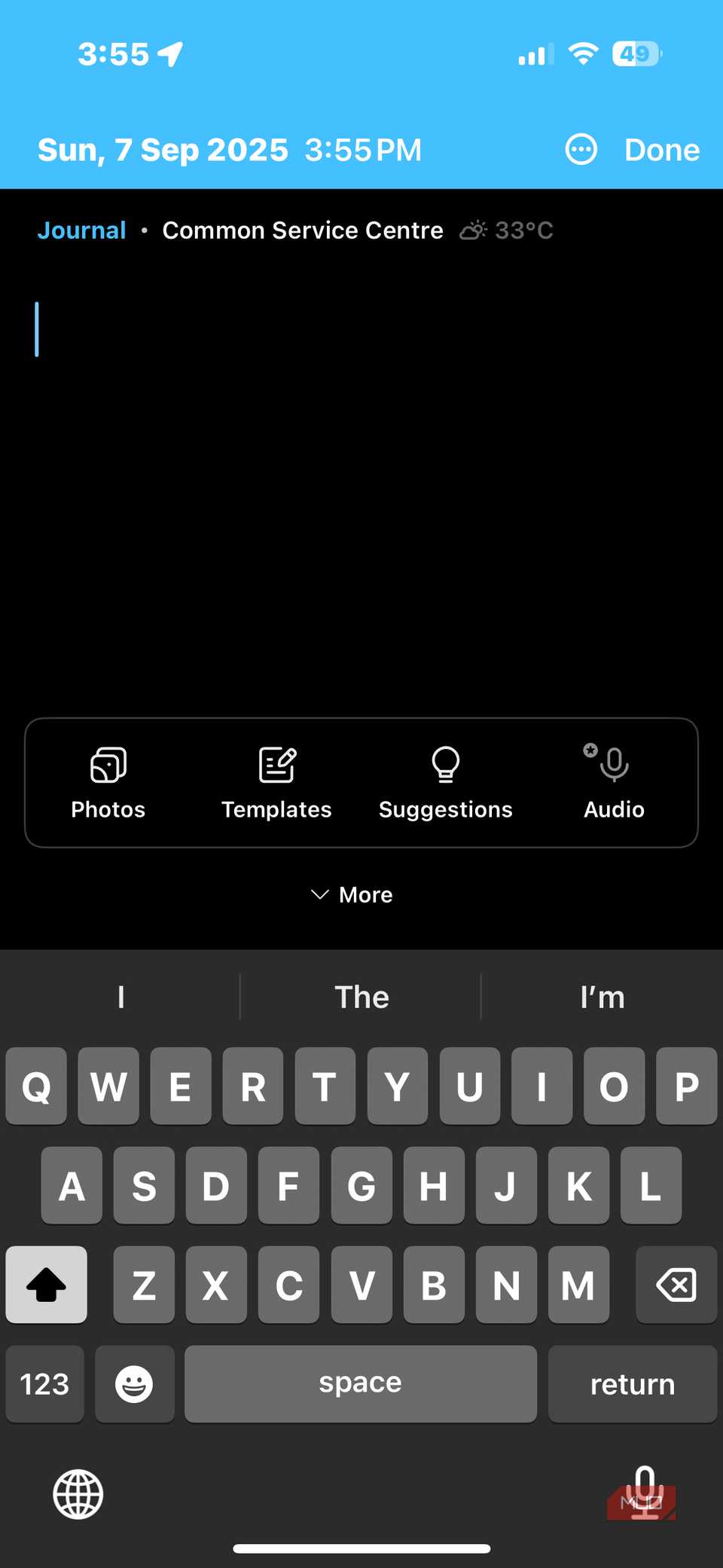
Task: Switch keyboard to 123 numbers
Action: pos(44,1384)
